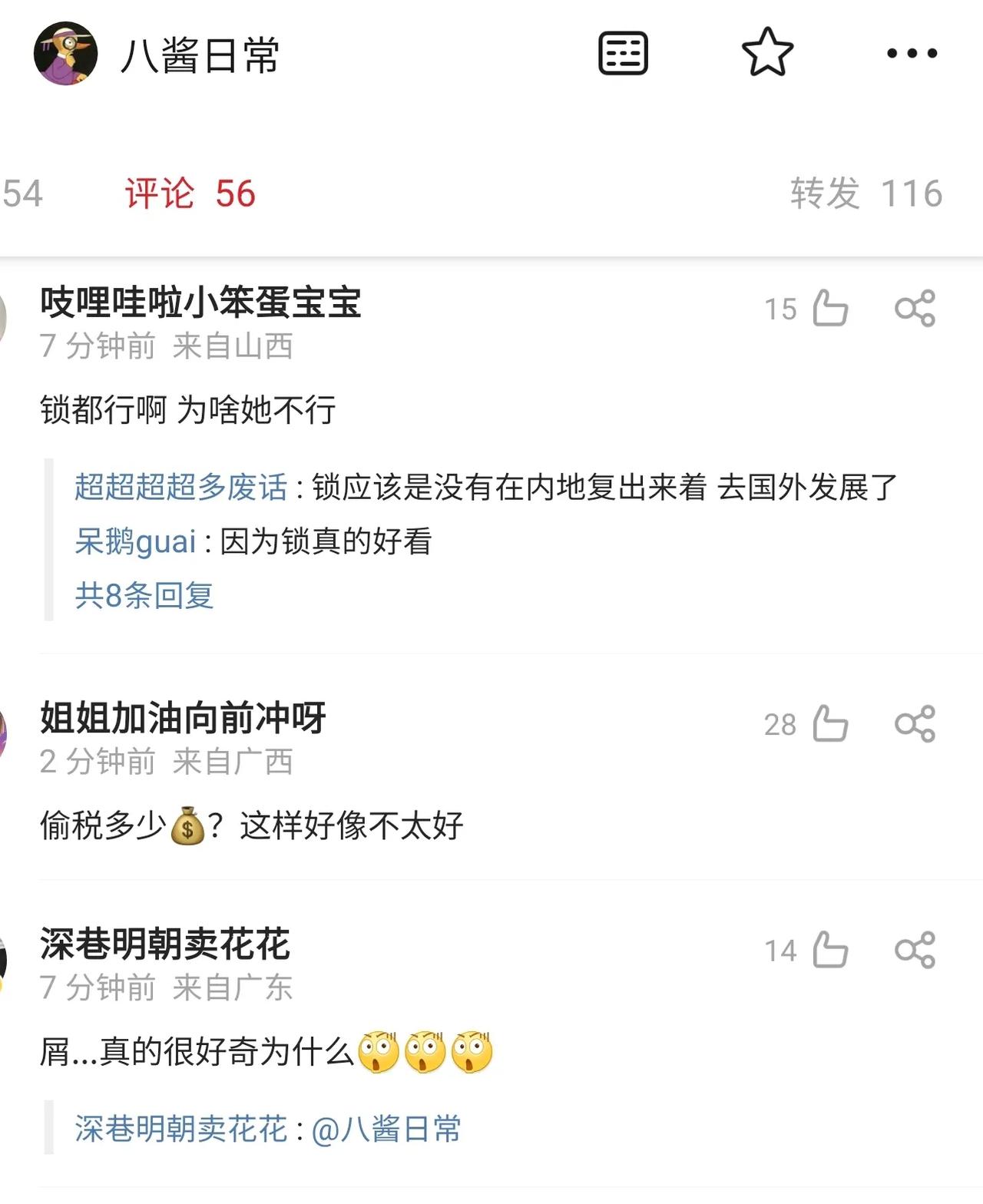The height and width of the screenshot is (1204, 983).
Task: Open the @八酱日常 mention link
Action: point(386,1129)
